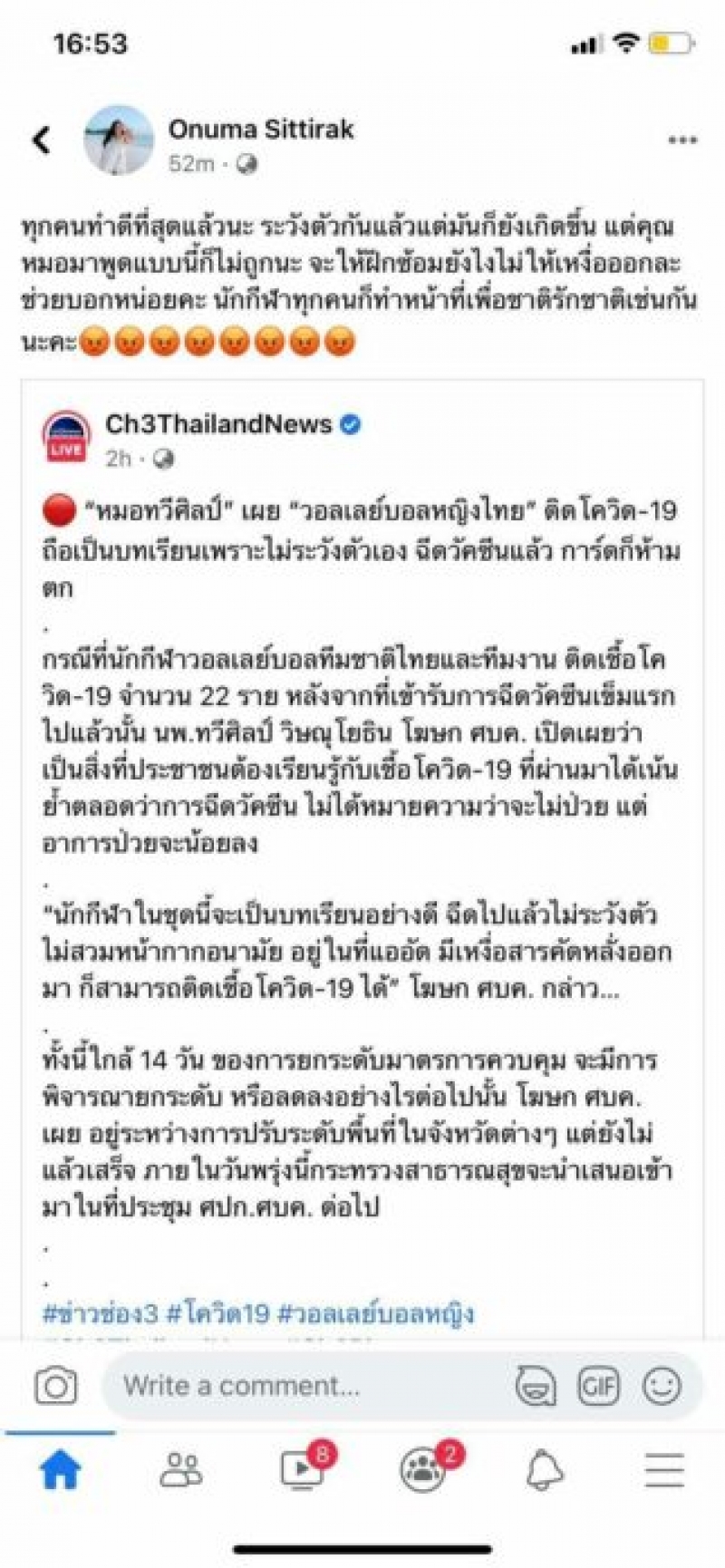The image size is (725, 1568).
Task: Open the #โควิด19 hashtag
Action: (217, 1312)
